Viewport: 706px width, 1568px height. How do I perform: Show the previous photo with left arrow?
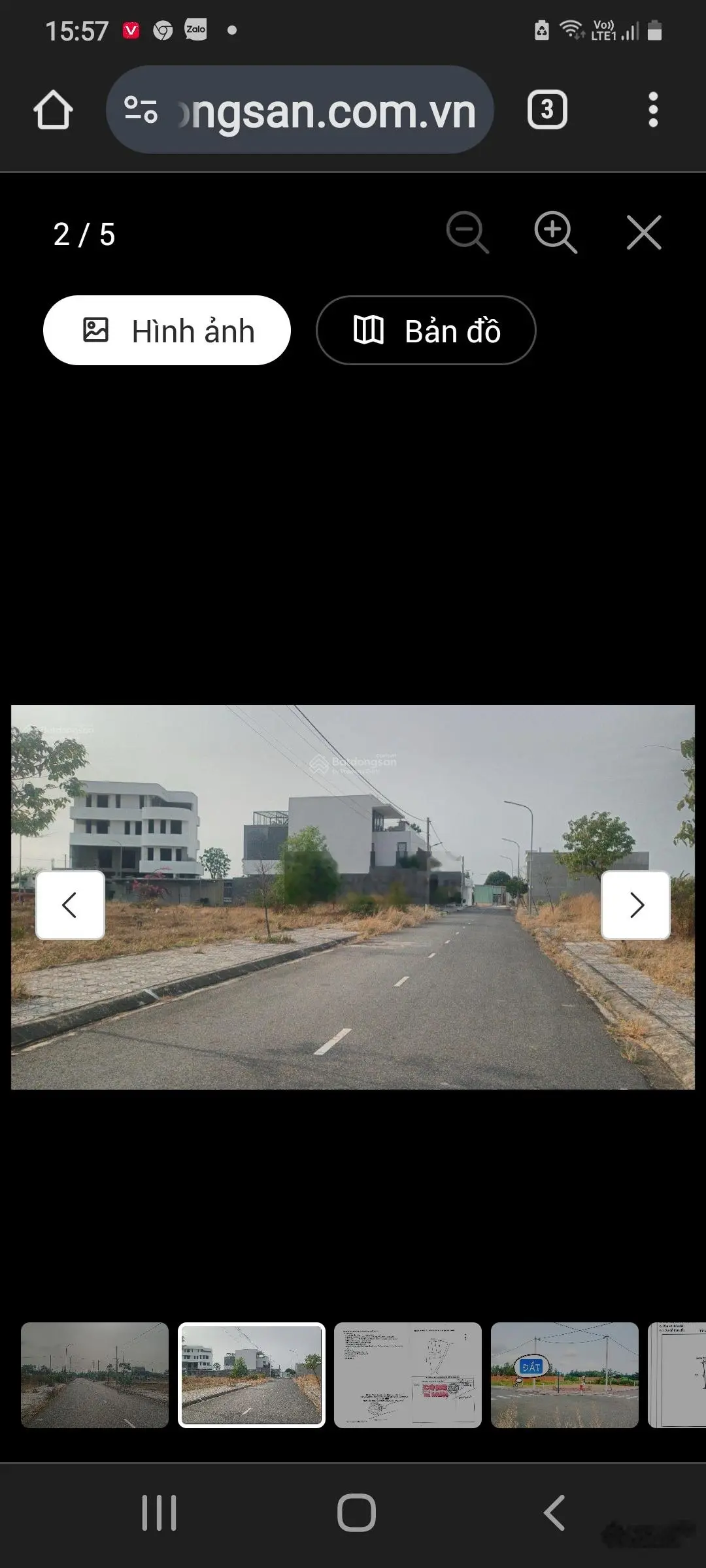[x=70, y=906]
